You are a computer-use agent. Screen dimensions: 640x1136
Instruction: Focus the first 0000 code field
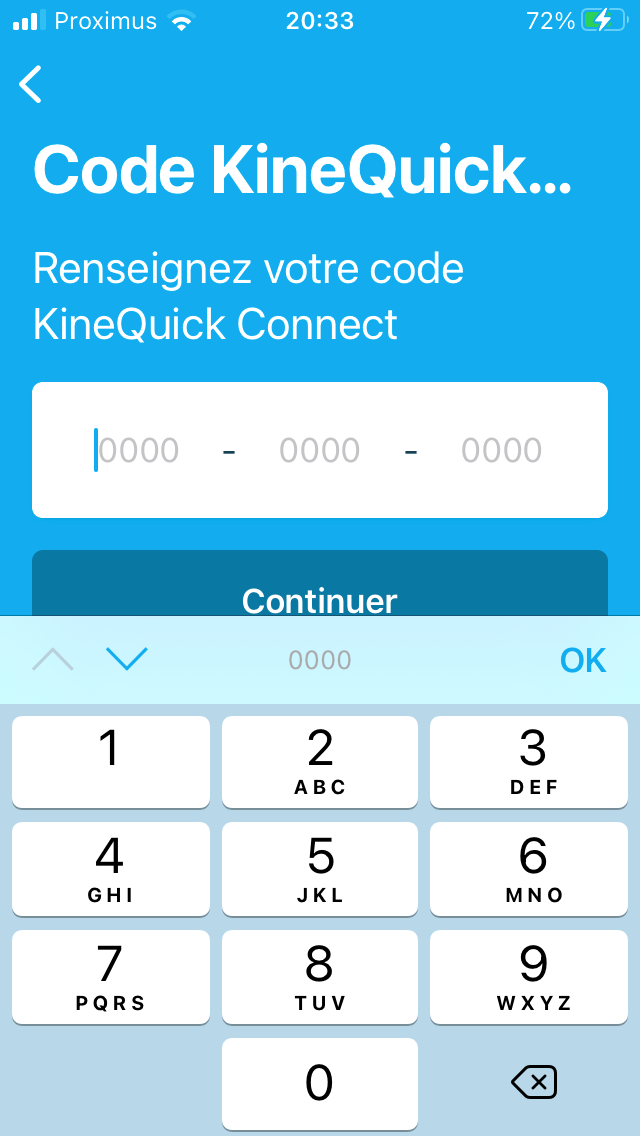(138, 451)
